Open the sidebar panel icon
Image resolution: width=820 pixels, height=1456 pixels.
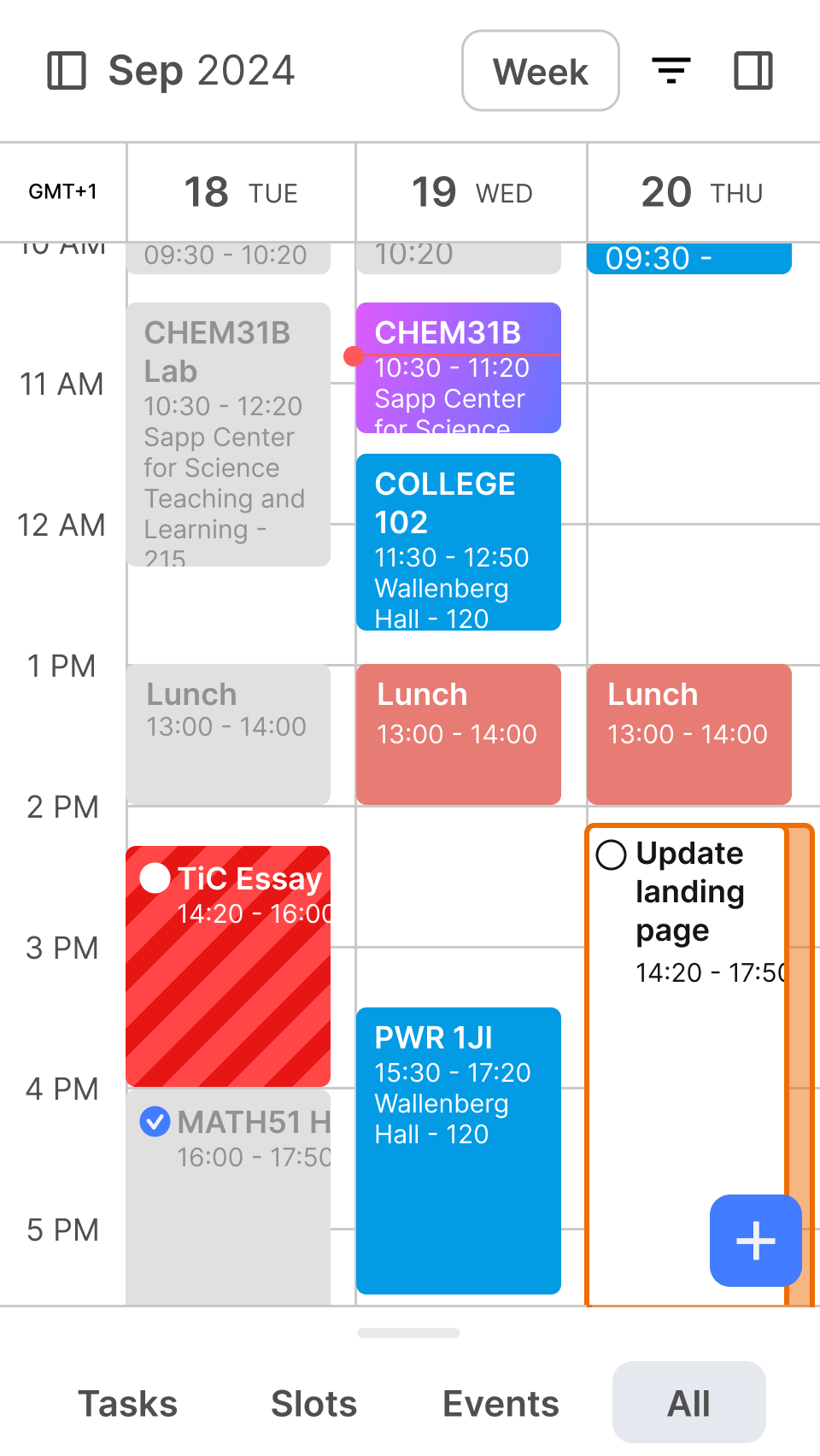click(67, 70)
